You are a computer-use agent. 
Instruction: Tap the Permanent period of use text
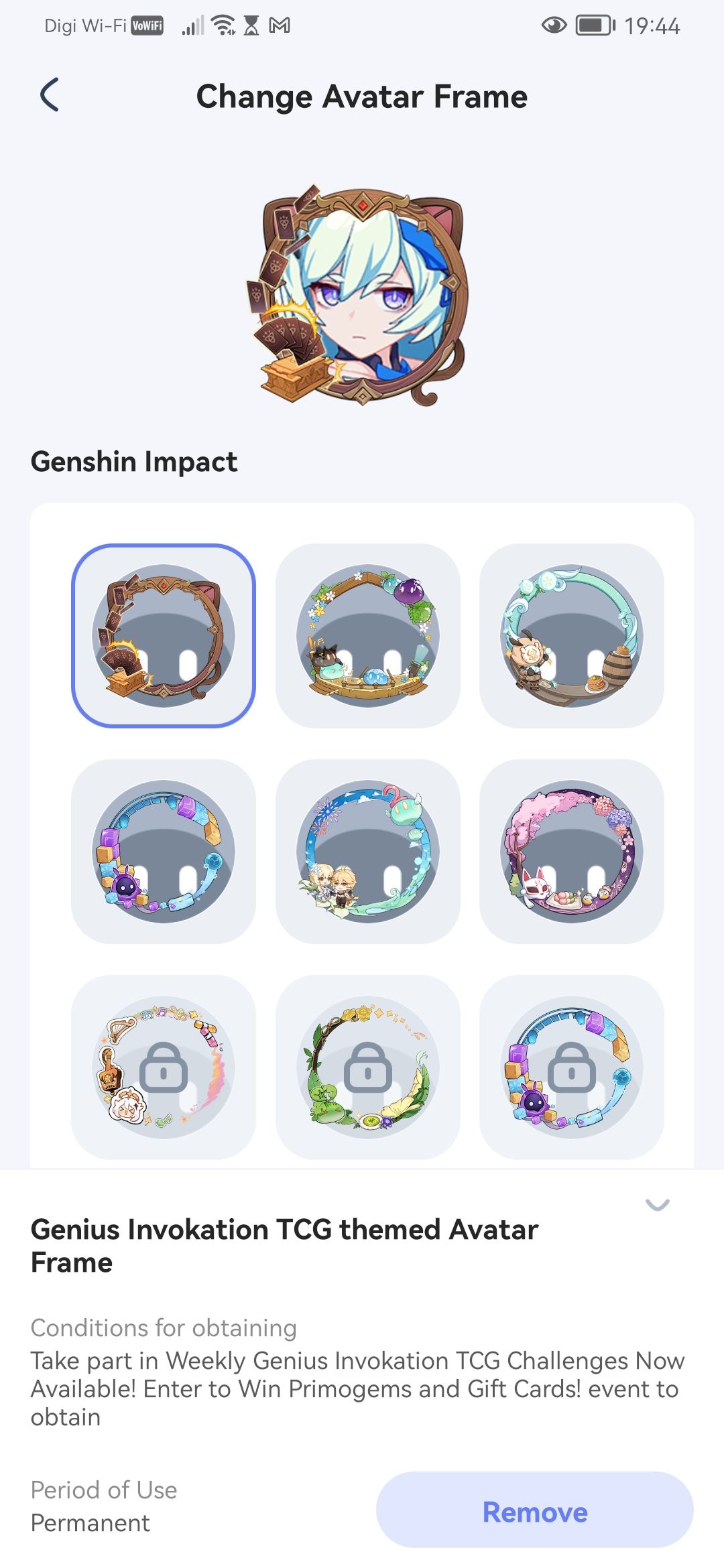coord(90,1524)
